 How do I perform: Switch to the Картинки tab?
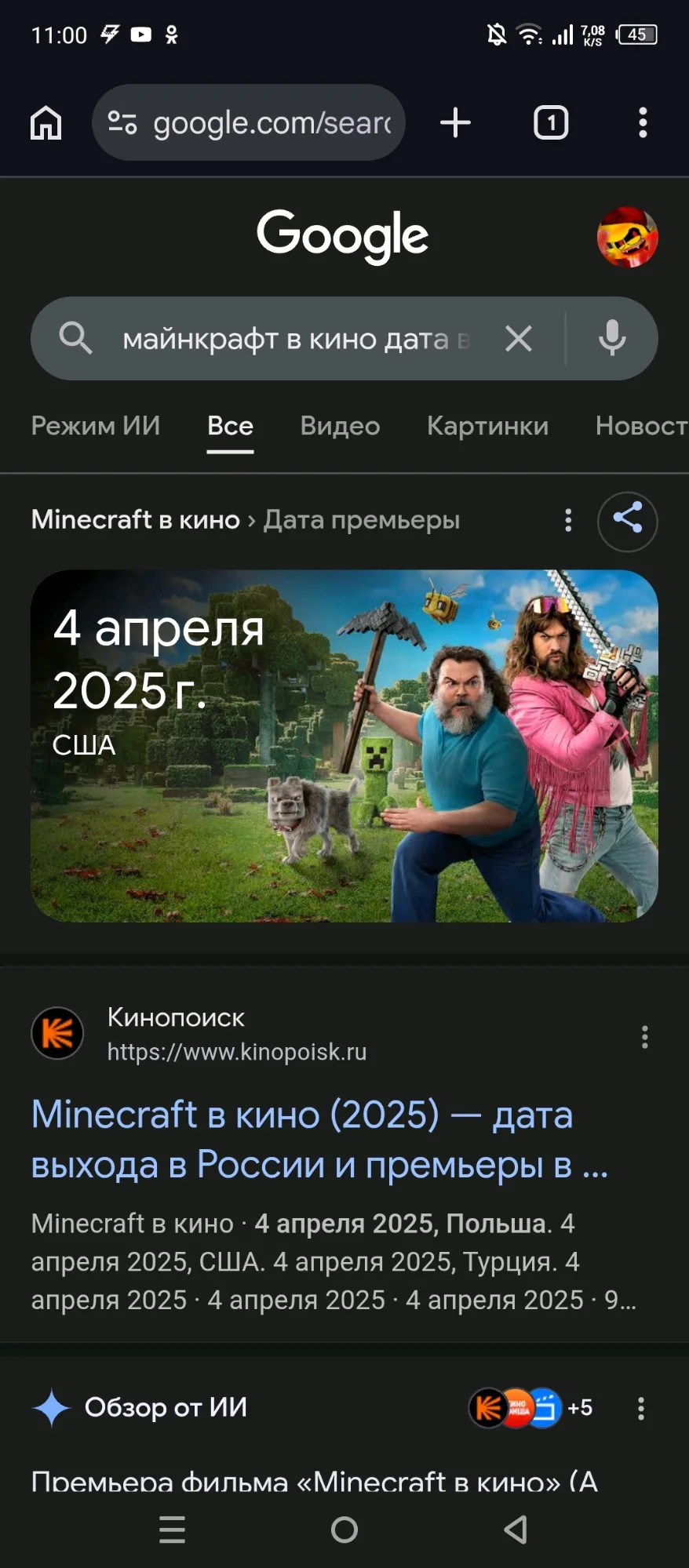487,426
